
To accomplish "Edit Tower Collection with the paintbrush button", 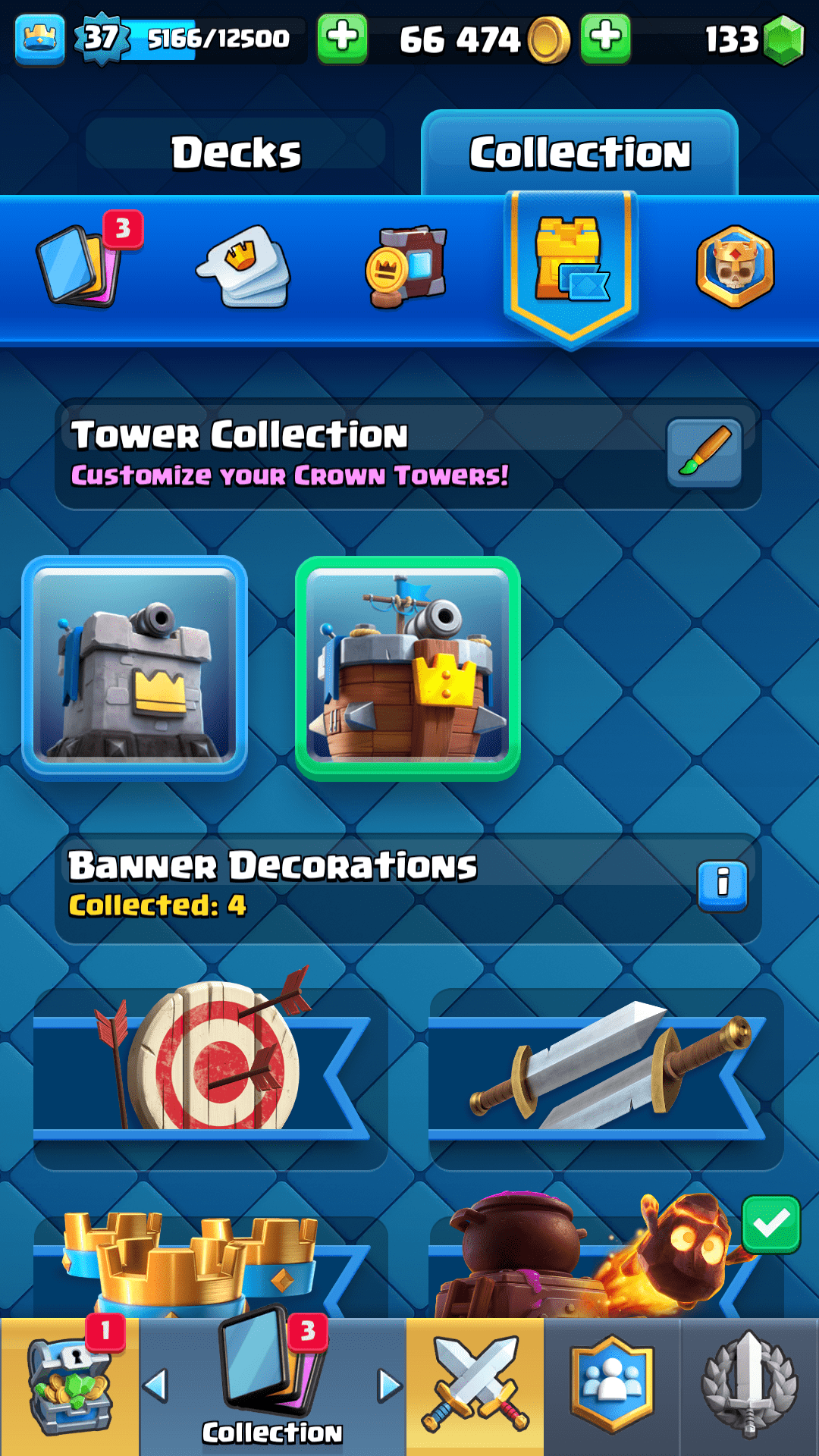I will (x=704, y=453).
